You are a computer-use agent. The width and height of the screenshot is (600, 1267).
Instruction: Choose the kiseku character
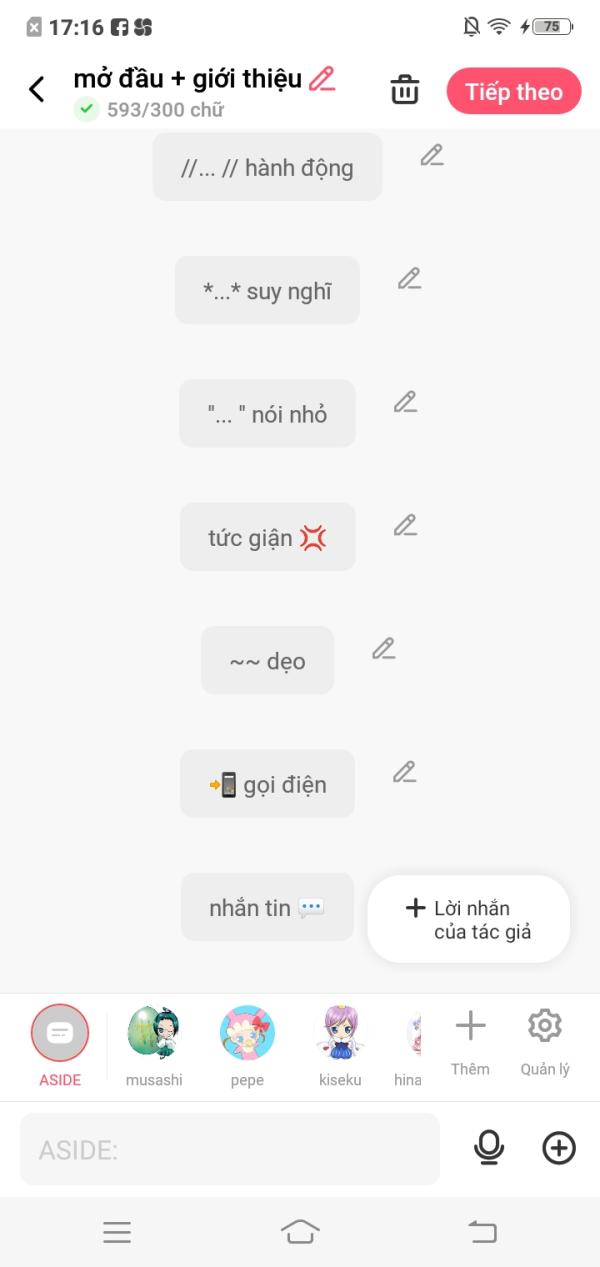[340, 1046]
